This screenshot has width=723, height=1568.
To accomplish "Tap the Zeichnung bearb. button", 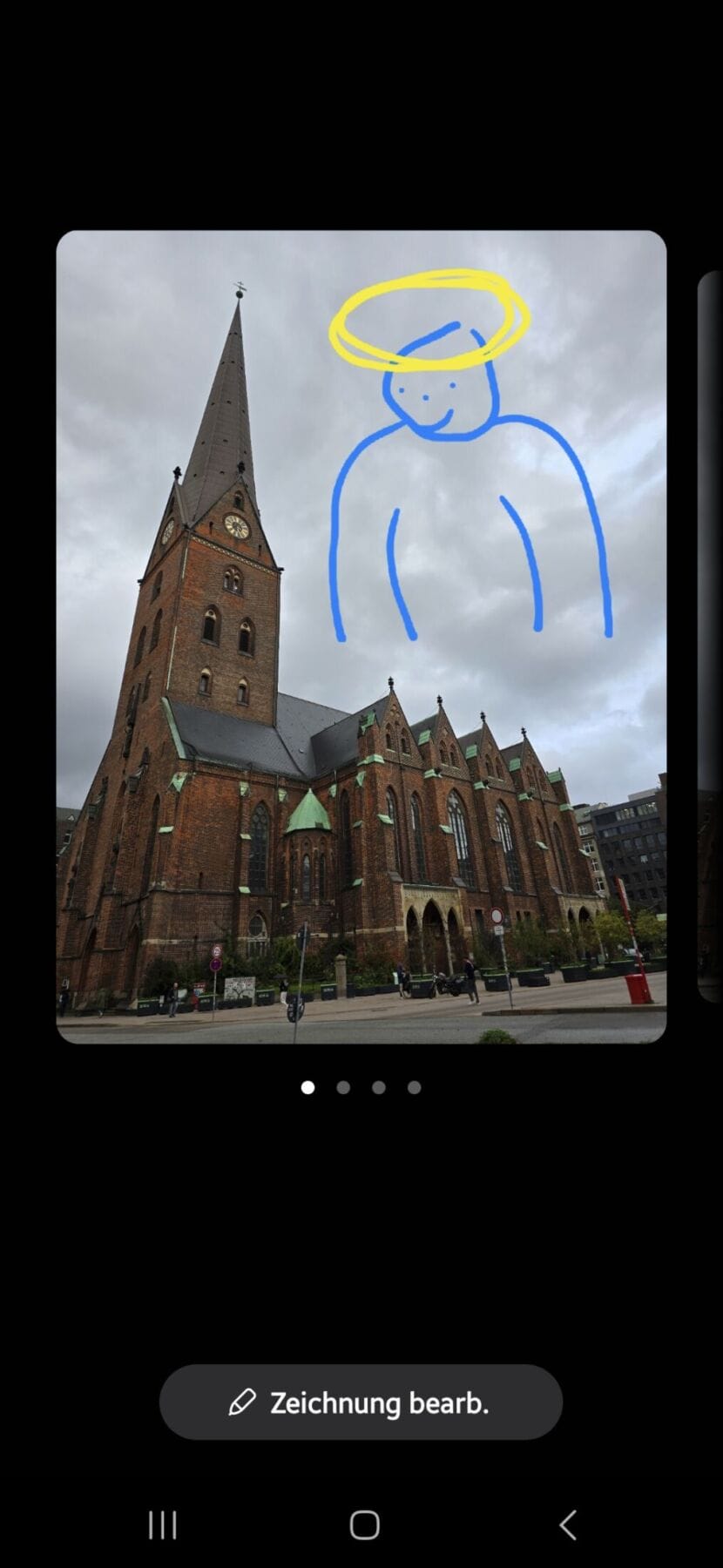I will pos(361,1402).
